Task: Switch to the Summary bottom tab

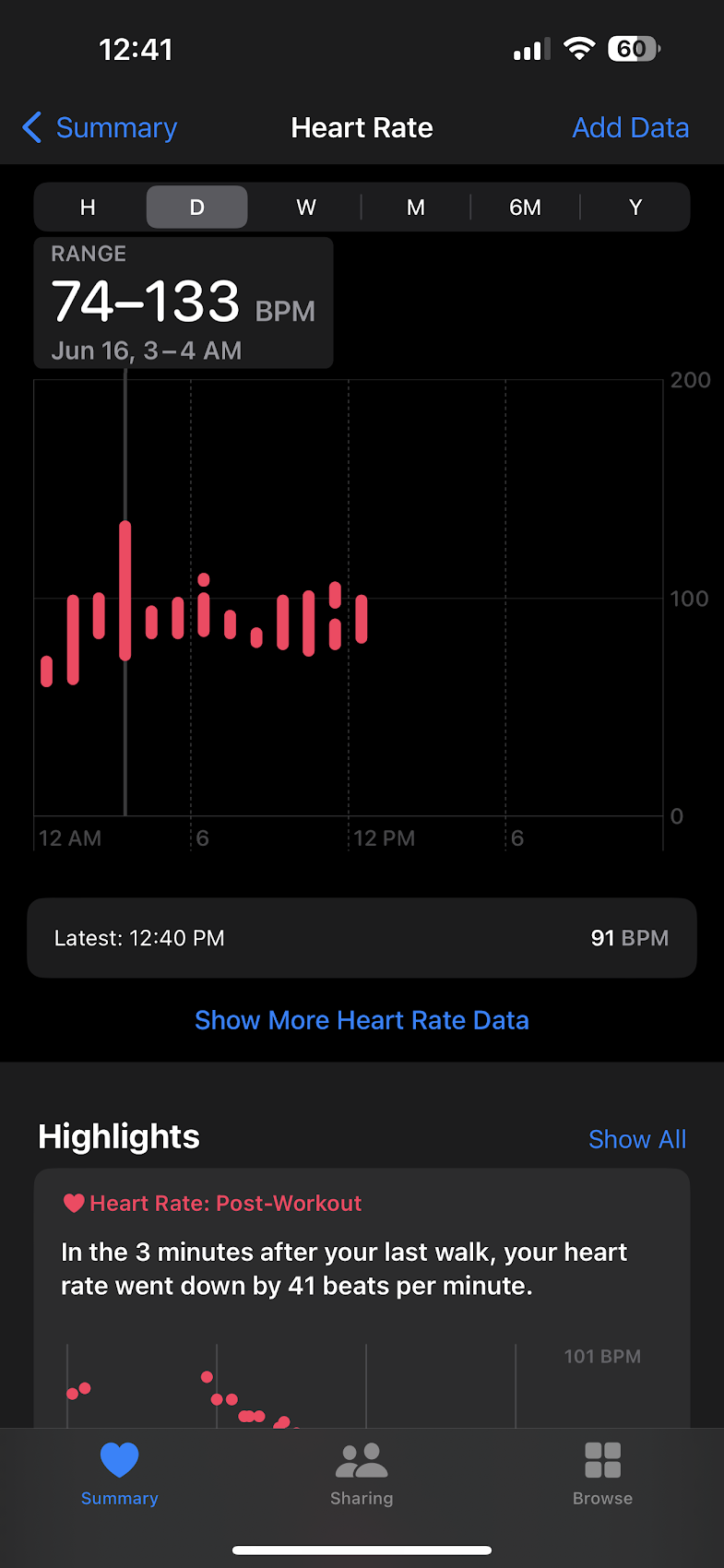Action: (x=120, y=1473)
